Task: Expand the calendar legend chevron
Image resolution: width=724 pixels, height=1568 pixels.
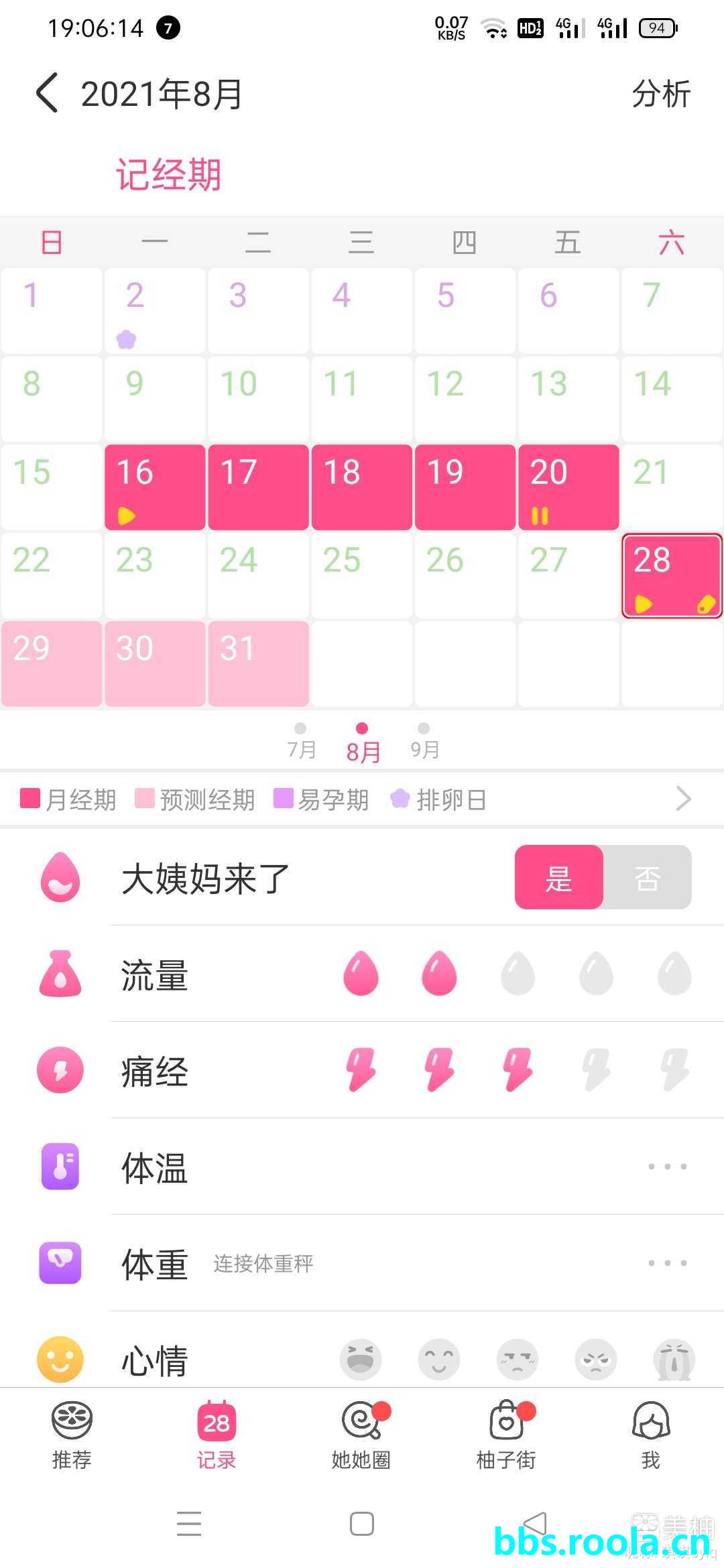Action: [683, 799]
